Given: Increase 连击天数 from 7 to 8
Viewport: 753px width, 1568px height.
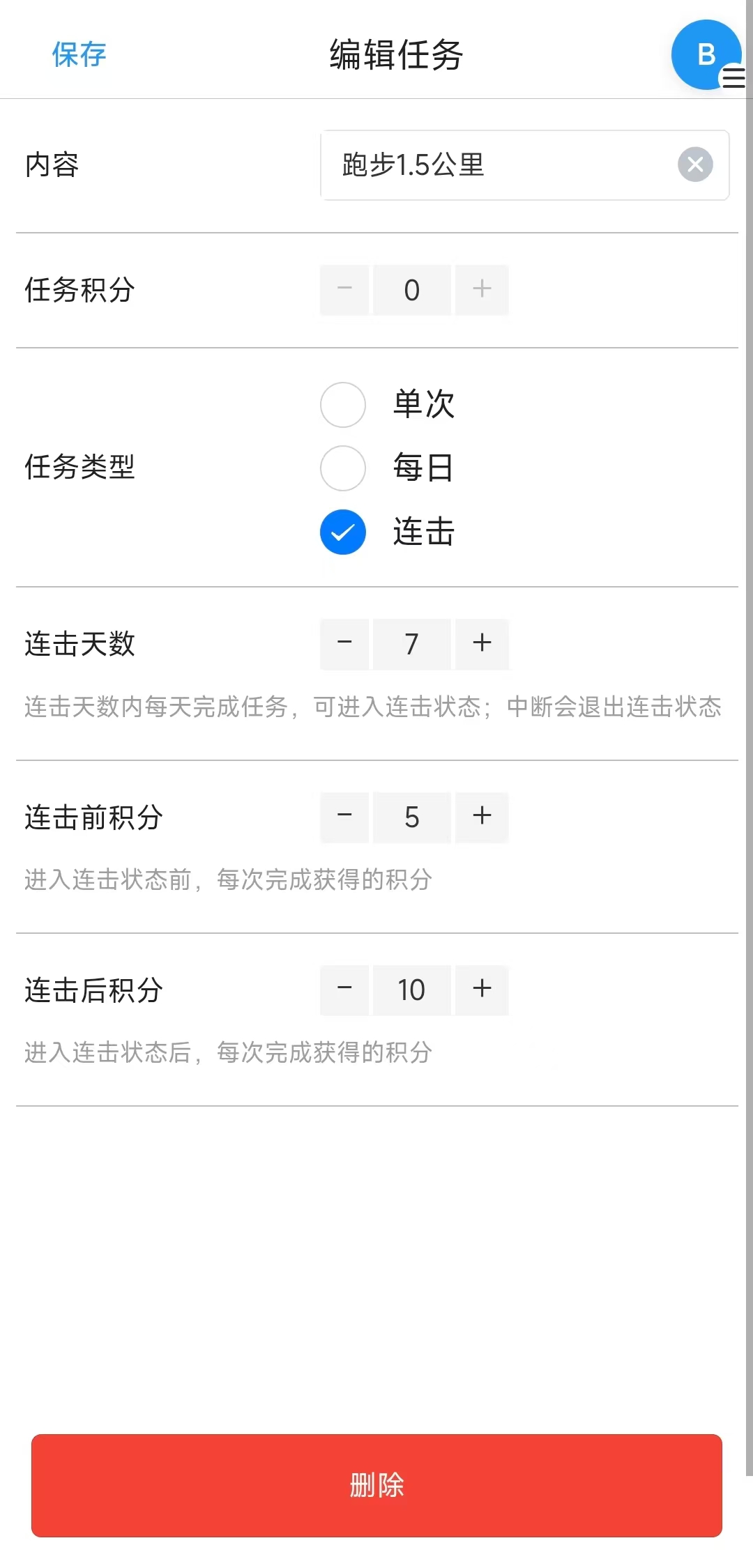Looking at the screenshot, I should click(481, 645).
